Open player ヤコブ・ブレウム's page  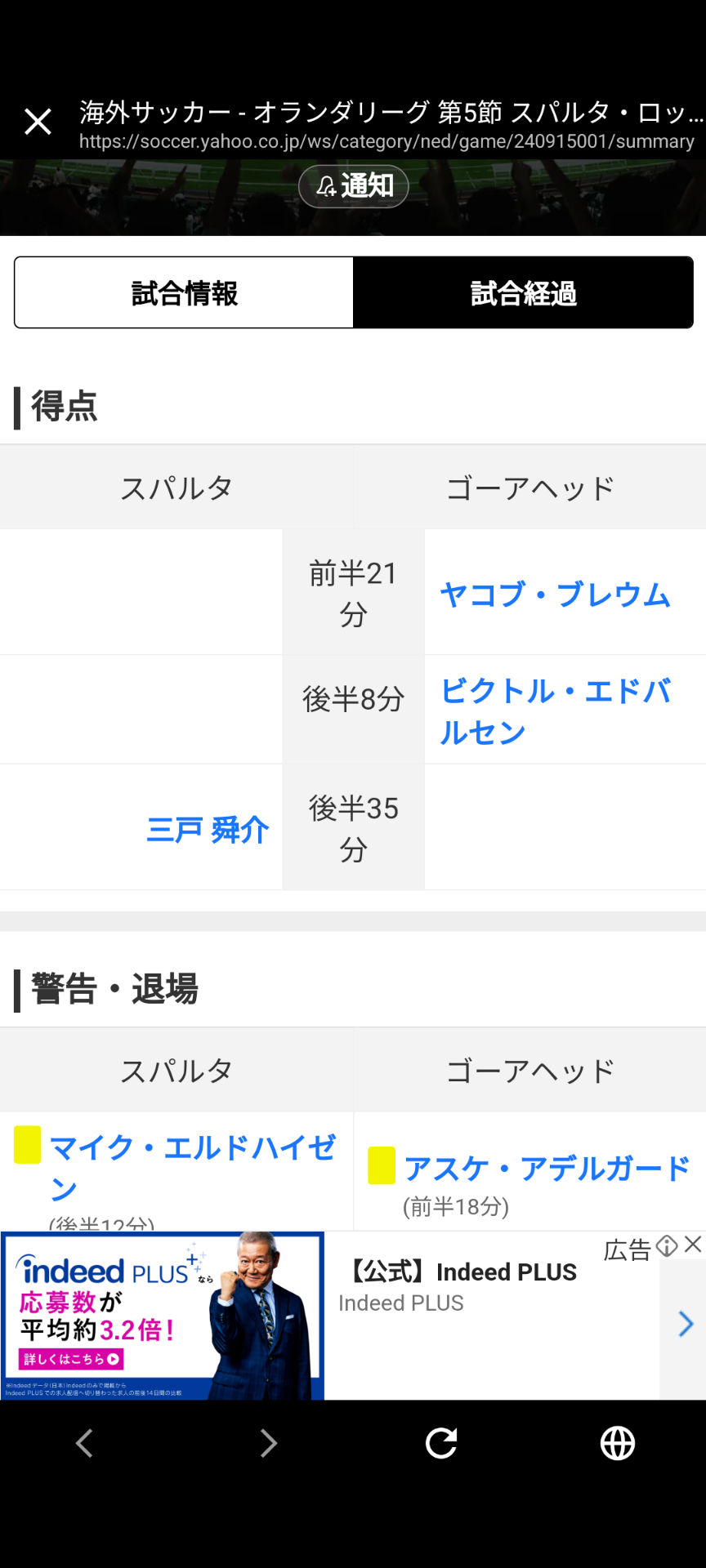556,595
